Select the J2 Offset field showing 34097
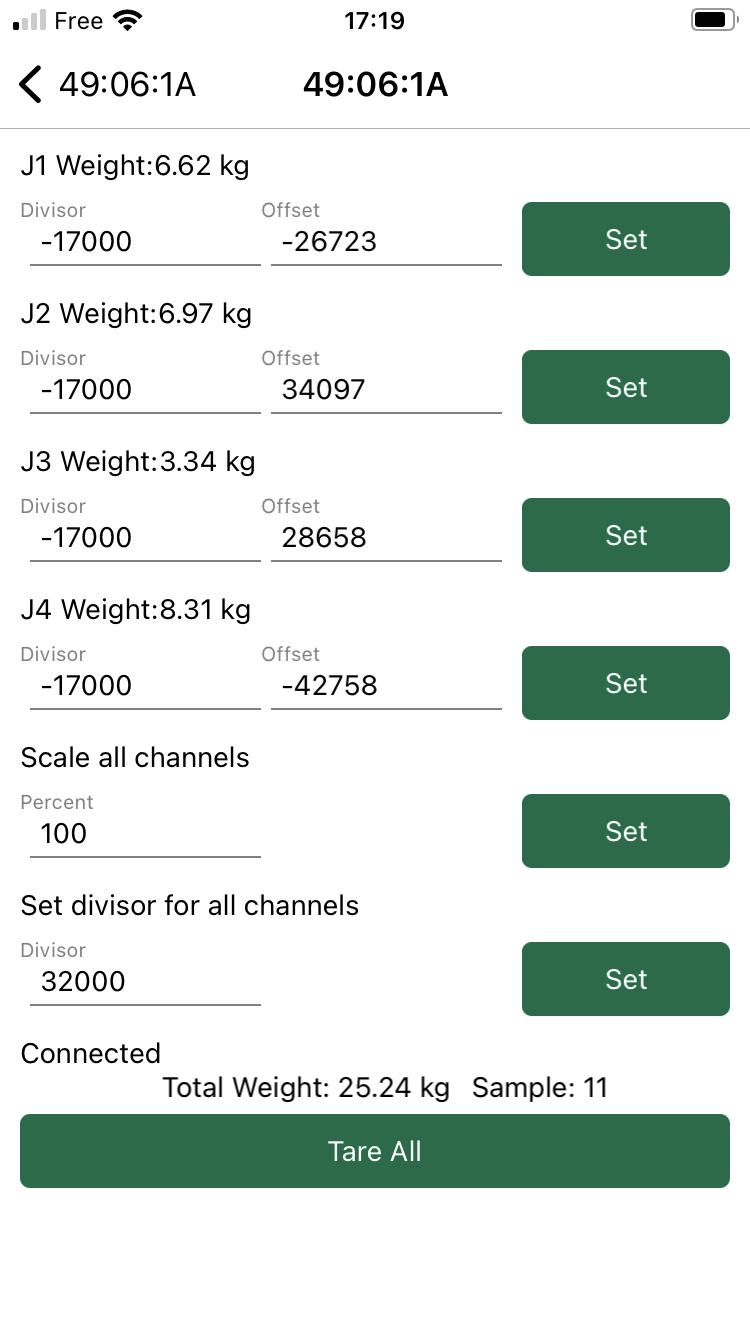The height and width of the screenshot is (1334, 750). (x=386, y=389)
